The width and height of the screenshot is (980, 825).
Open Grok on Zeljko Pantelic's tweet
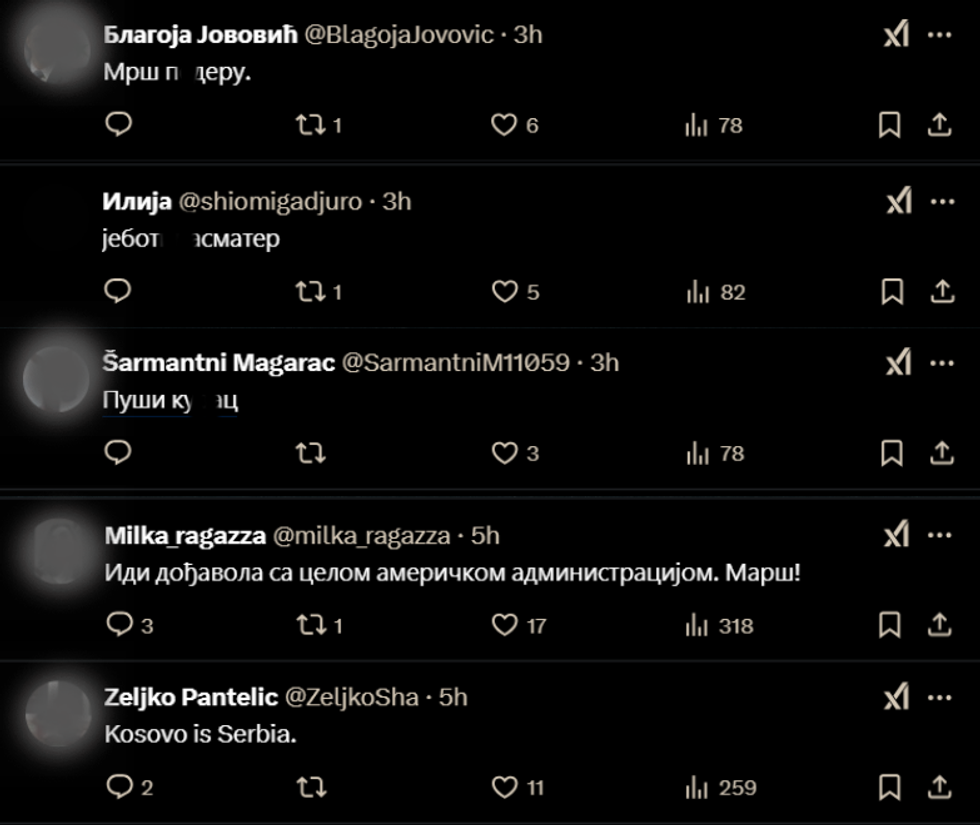pos(897,697)
